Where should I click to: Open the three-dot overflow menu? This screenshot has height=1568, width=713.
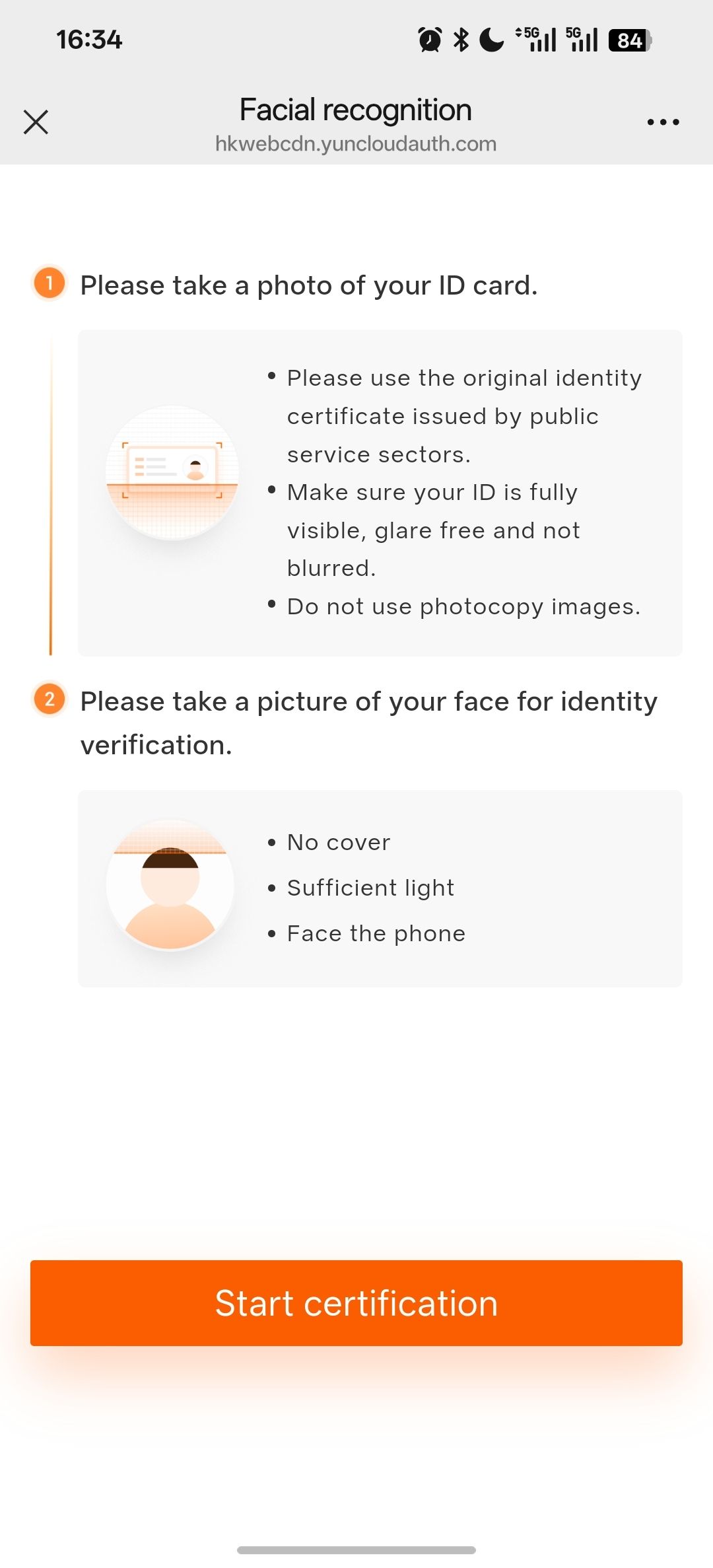(x=663, y=122)
